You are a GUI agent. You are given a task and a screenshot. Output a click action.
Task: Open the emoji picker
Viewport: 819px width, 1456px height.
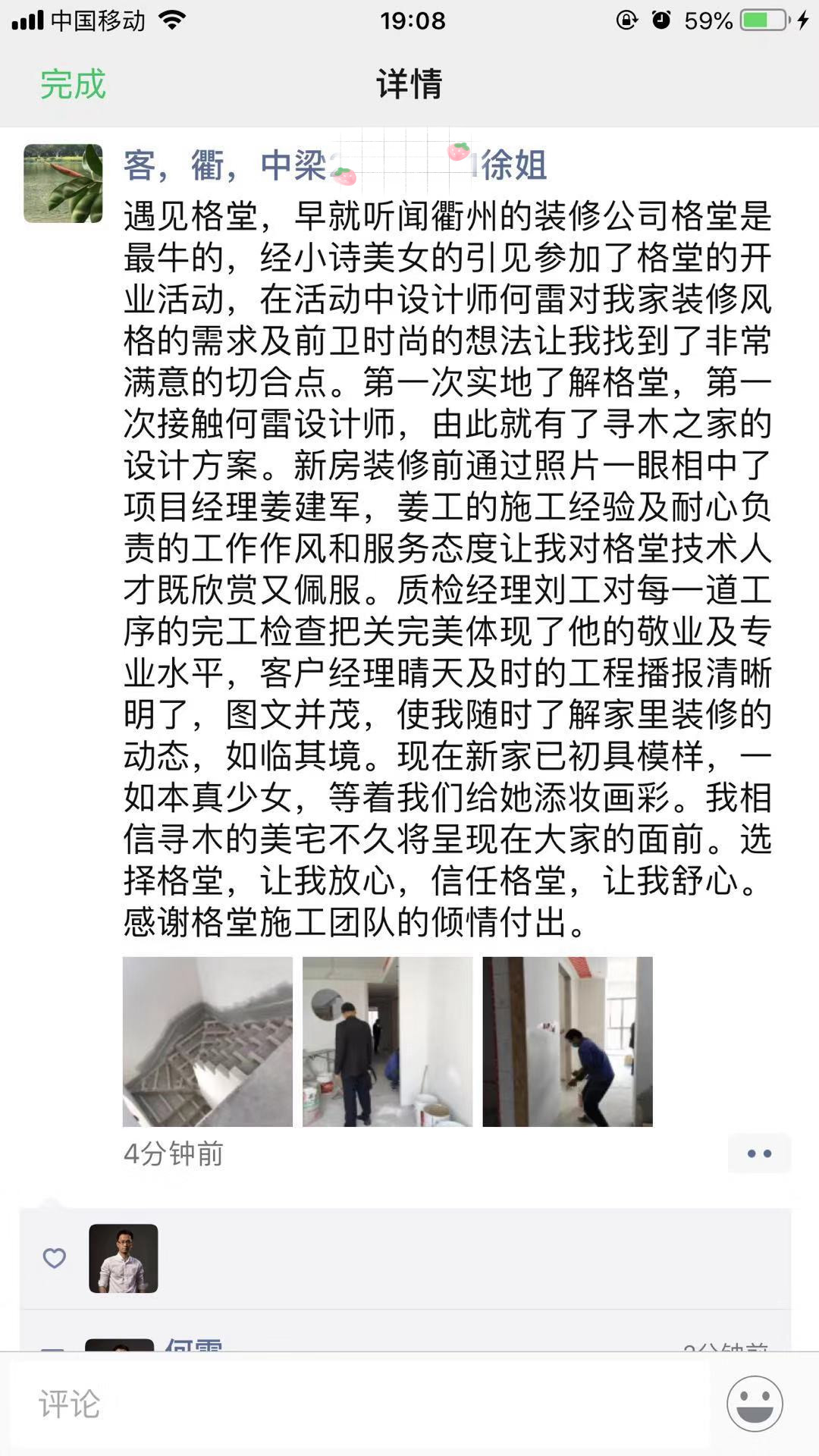click(755, 1404)
